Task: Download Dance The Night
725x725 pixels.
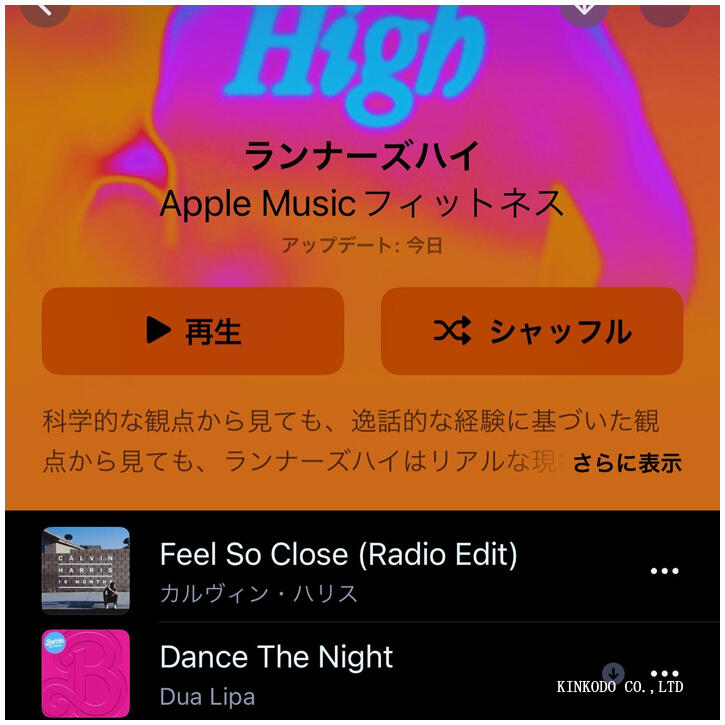Action: click(613, 673)
